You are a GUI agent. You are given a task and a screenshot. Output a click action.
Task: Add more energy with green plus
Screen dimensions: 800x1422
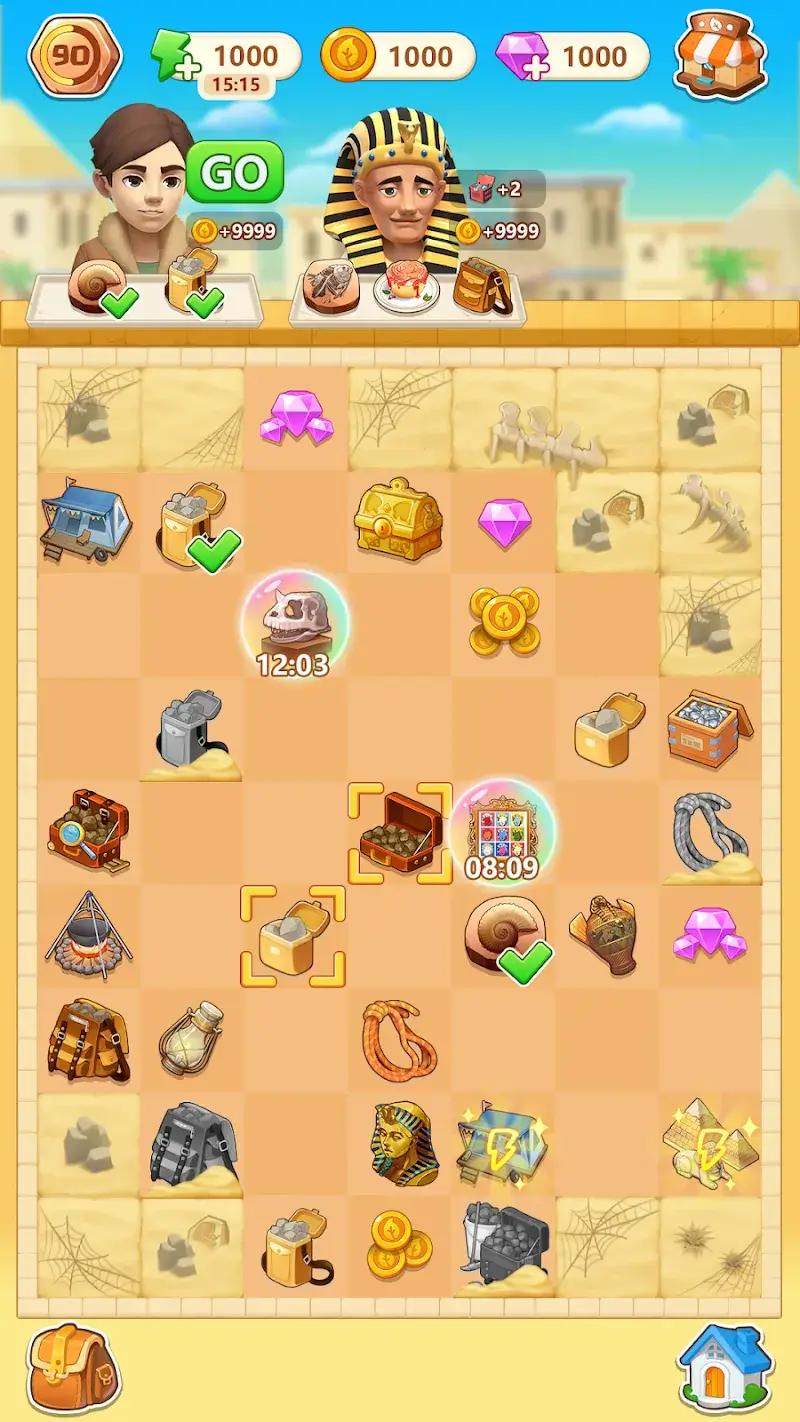167,56
